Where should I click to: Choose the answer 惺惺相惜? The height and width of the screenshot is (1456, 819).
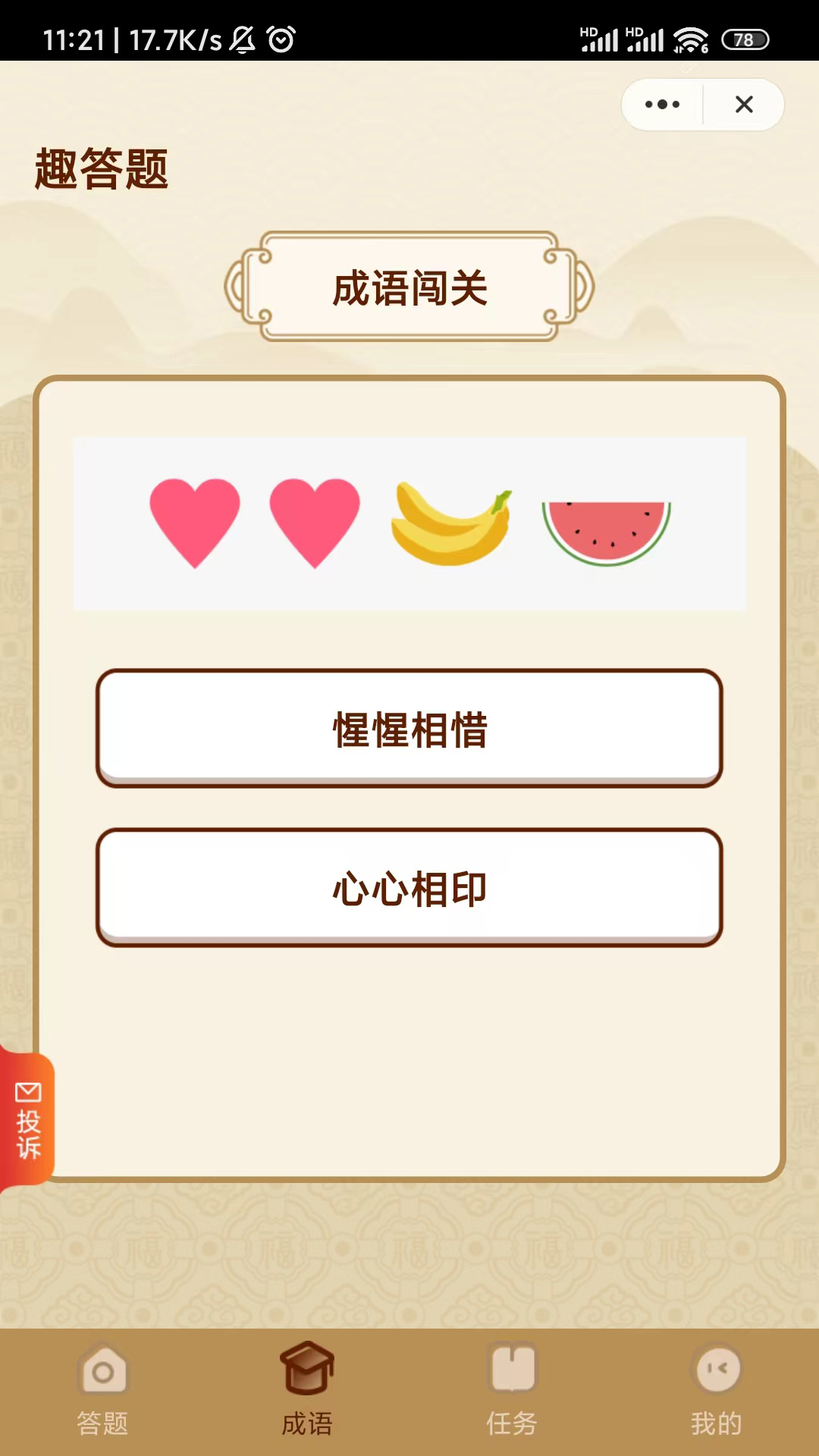(x=409, y=728)
